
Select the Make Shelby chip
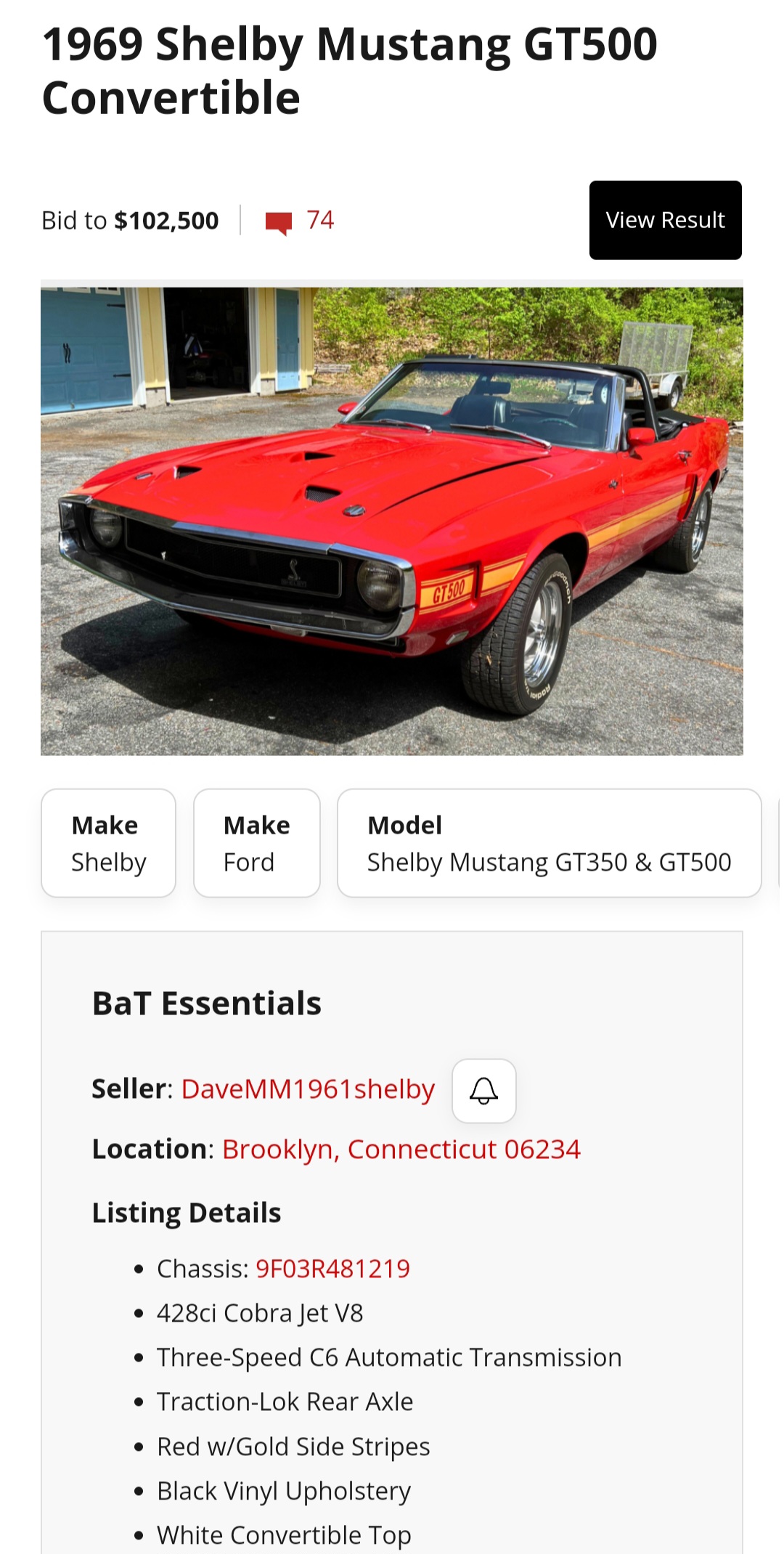[x=109, y=843]
